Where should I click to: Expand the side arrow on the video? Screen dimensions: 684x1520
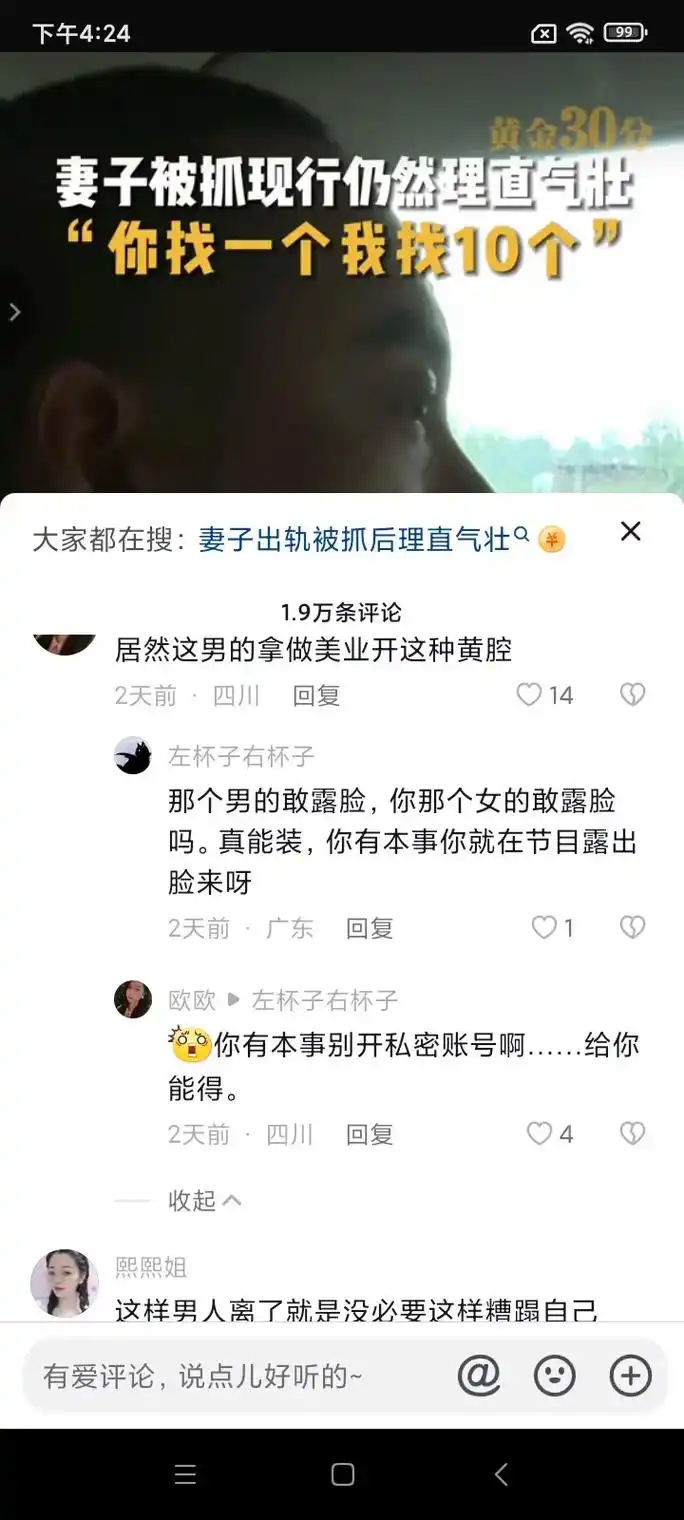click(14, 312)
